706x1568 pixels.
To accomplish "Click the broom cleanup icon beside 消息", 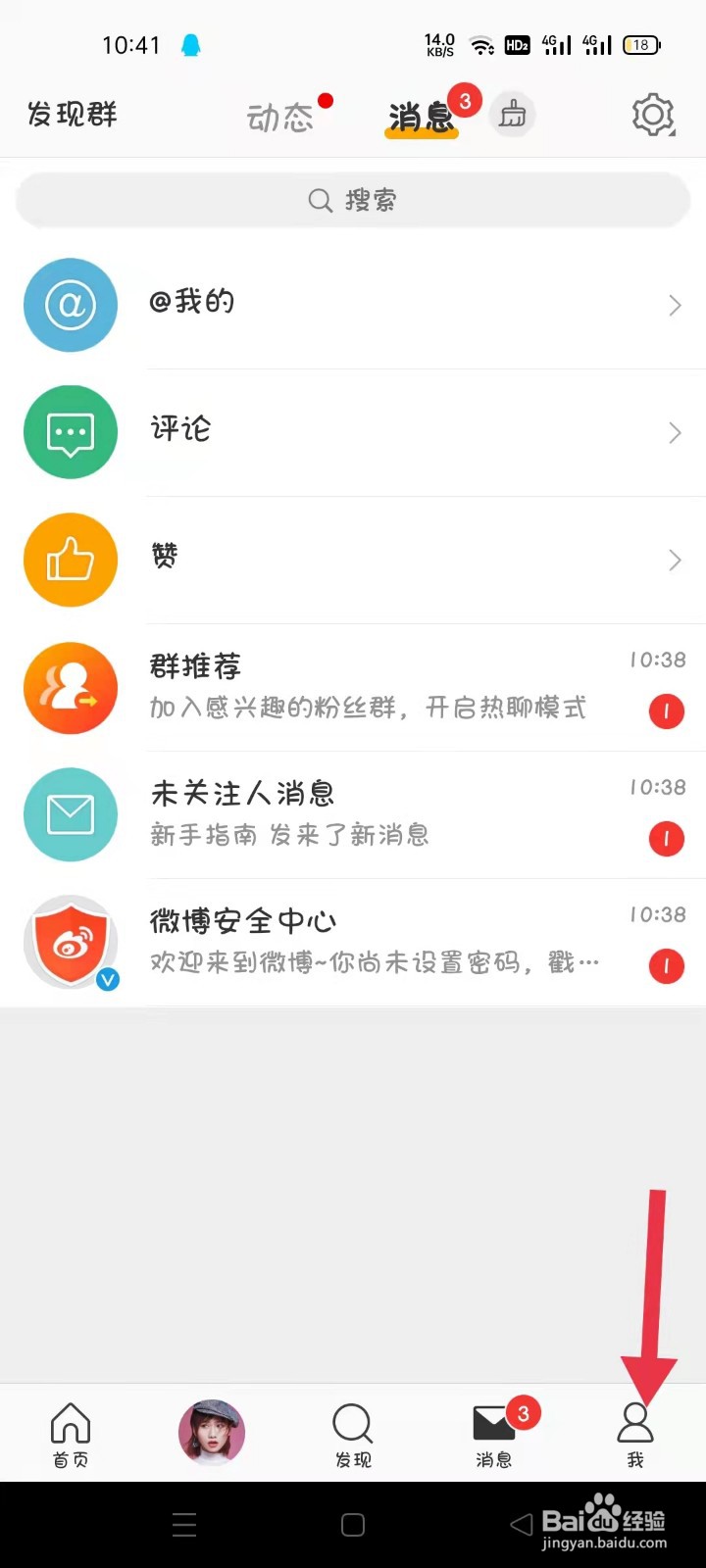I will (512, 115).
